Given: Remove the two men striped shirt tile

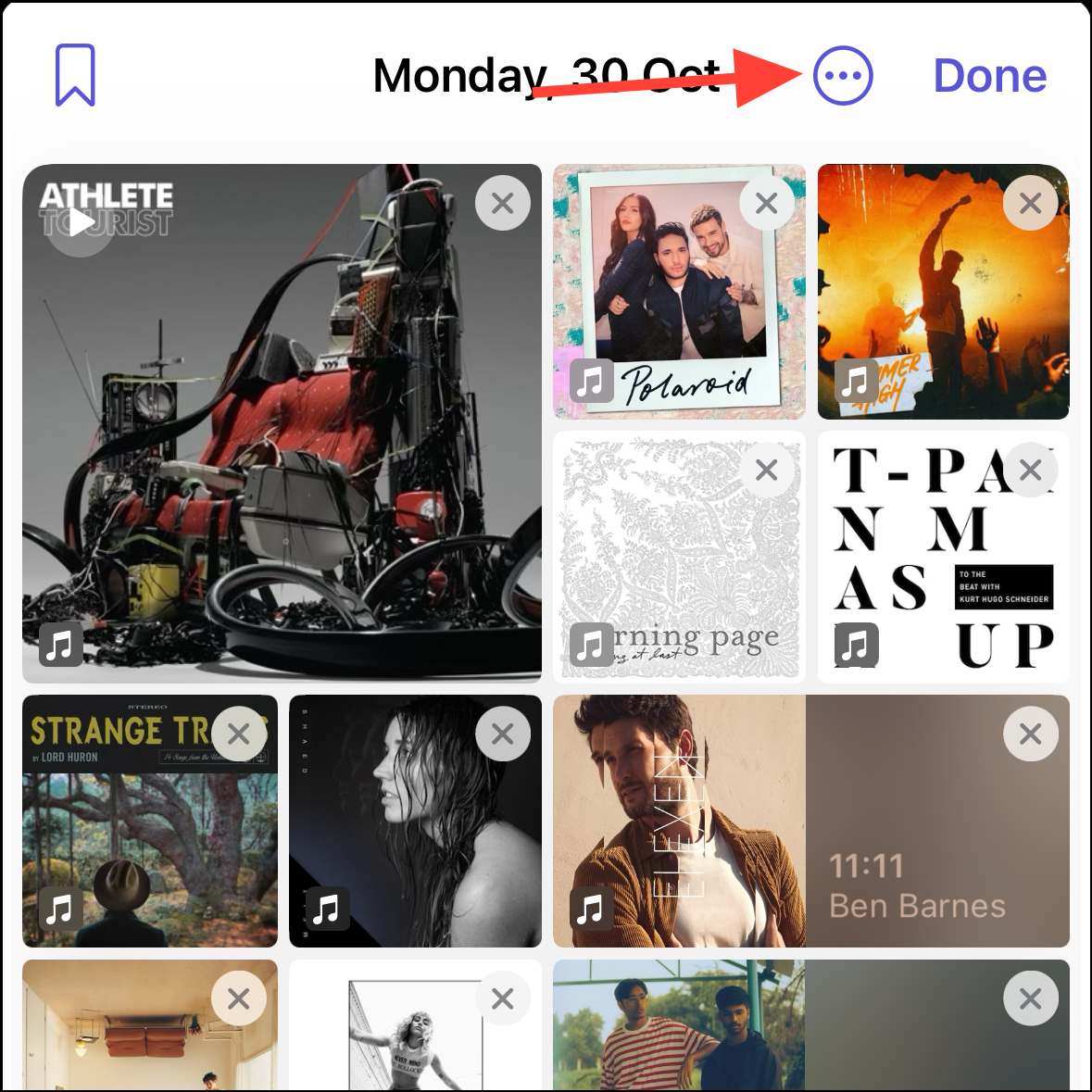Looking at the screenshot, I should (x=1031, y=998).
